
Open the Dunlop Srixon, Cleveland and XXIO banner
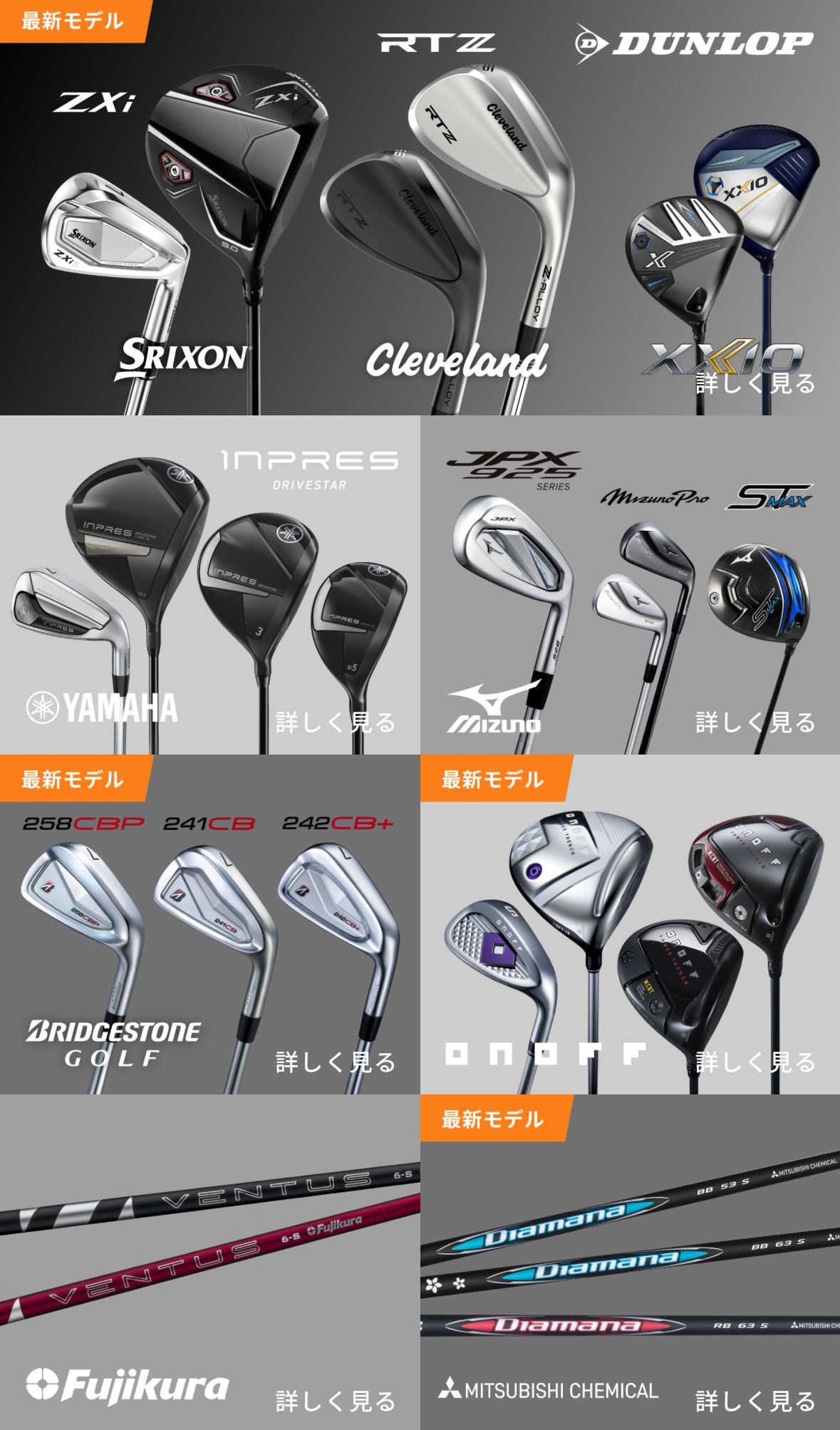[420, 208]
